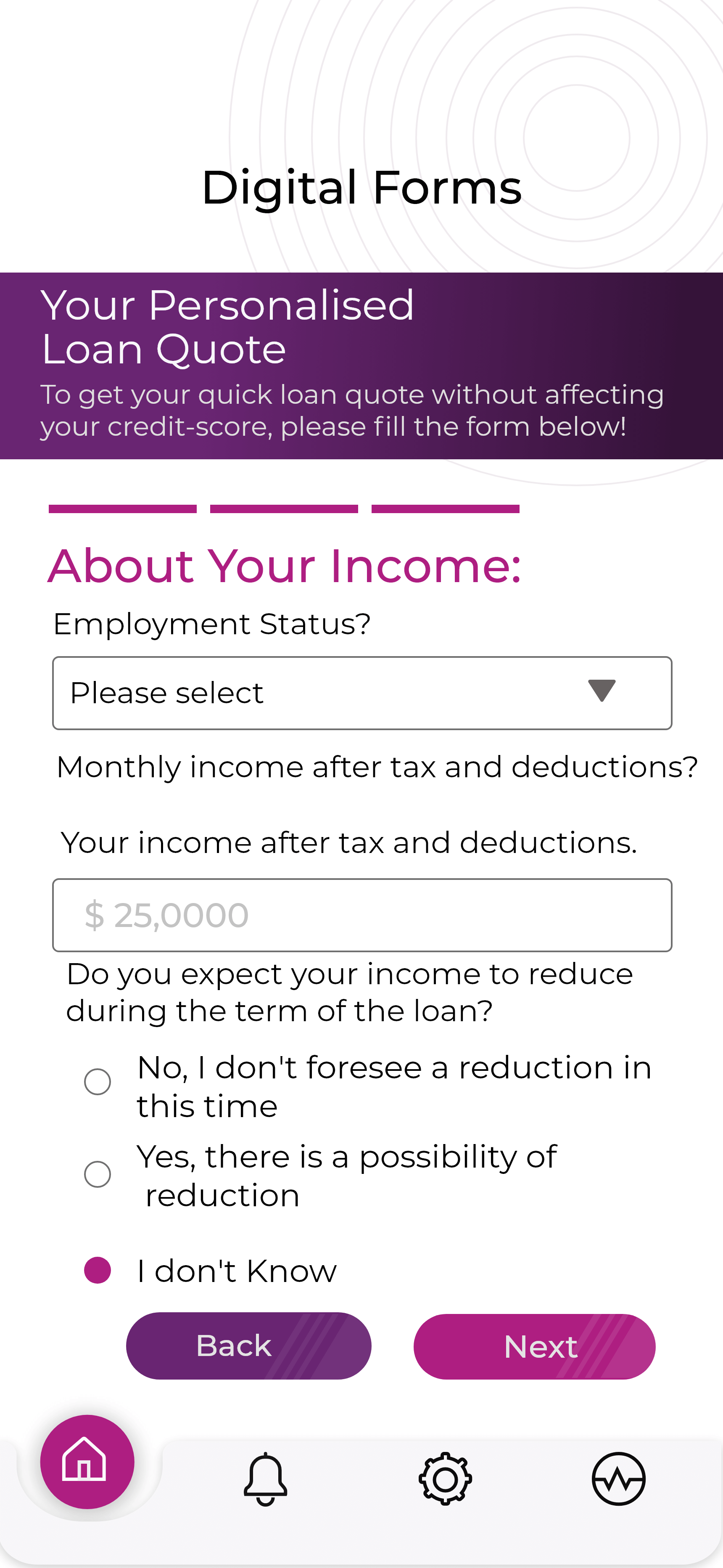Select the "I don't Know" option
The image size is (723, 1568).
tap(98, 1270)
